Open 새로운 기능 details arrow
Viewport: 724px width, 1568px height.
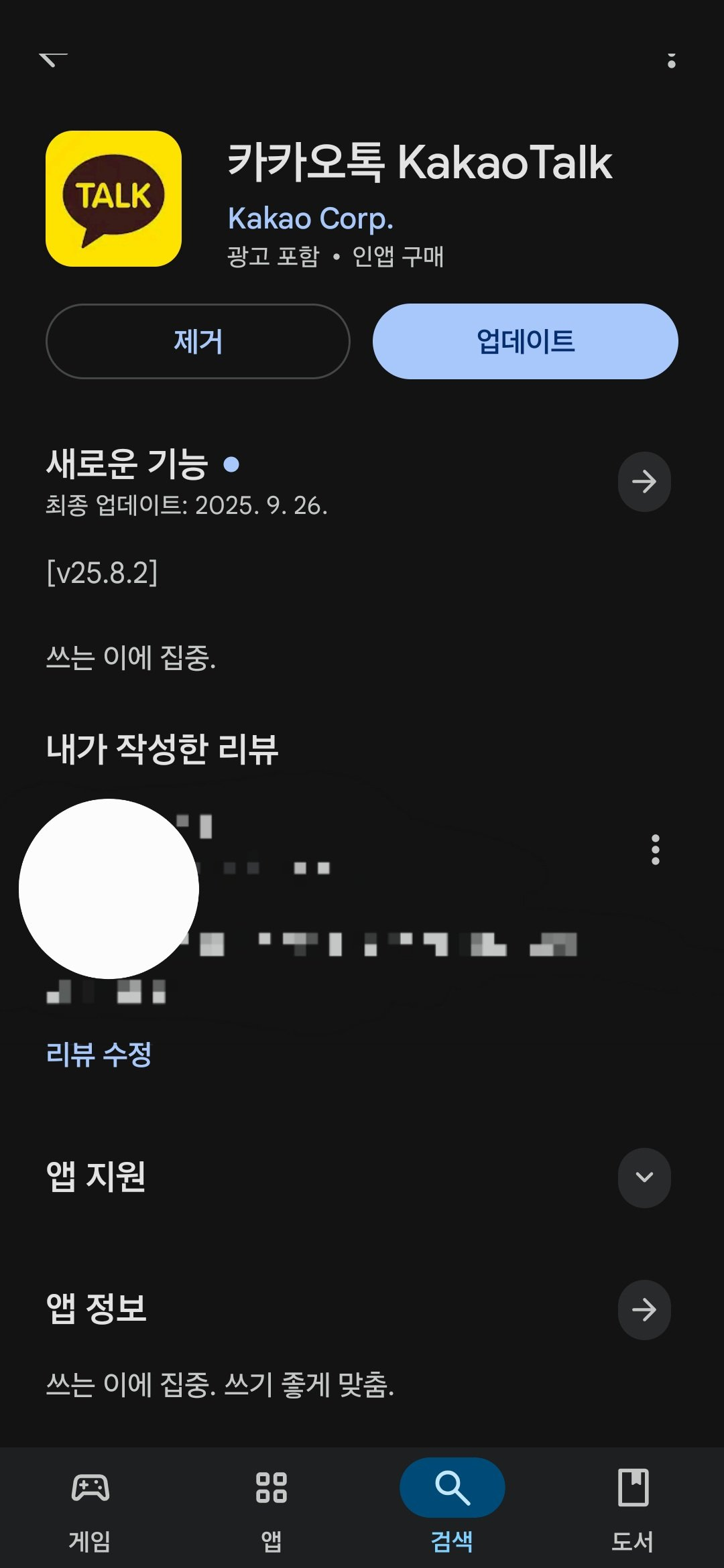[644, 482]
